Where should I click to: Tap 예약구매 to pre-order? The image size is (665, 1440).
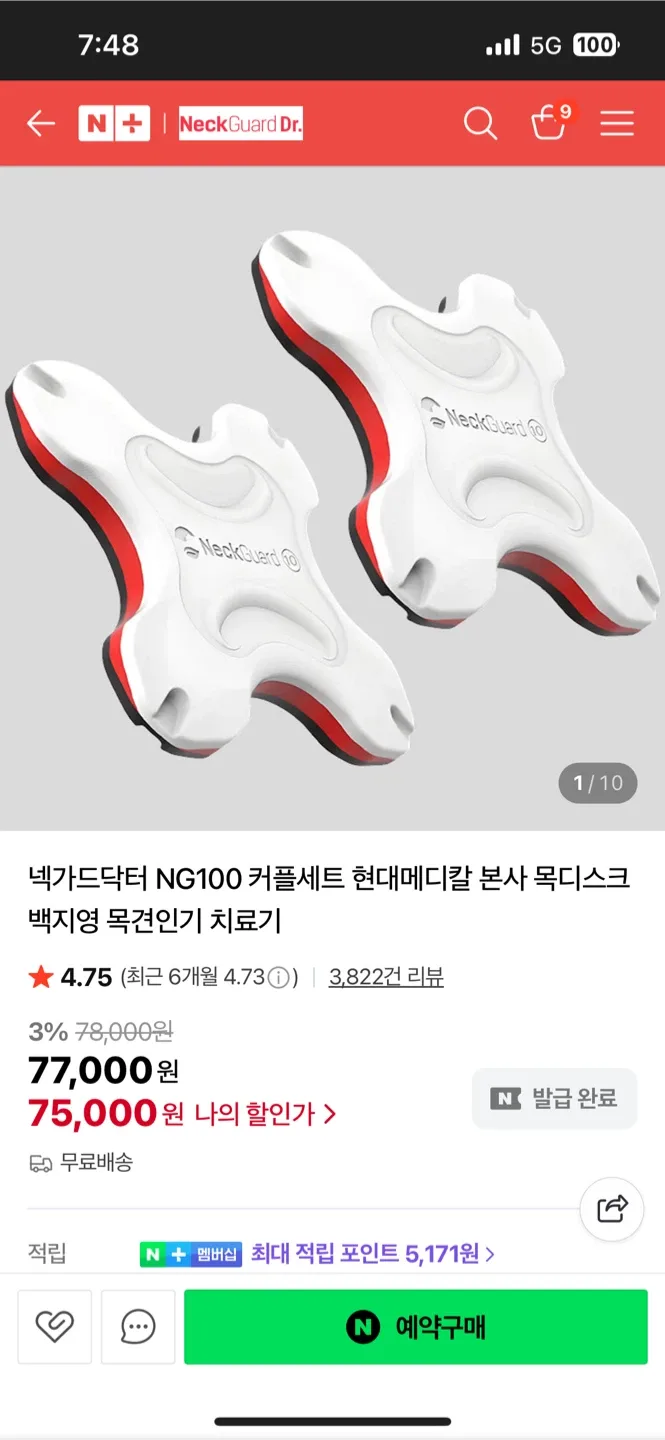coord(416,1327)
